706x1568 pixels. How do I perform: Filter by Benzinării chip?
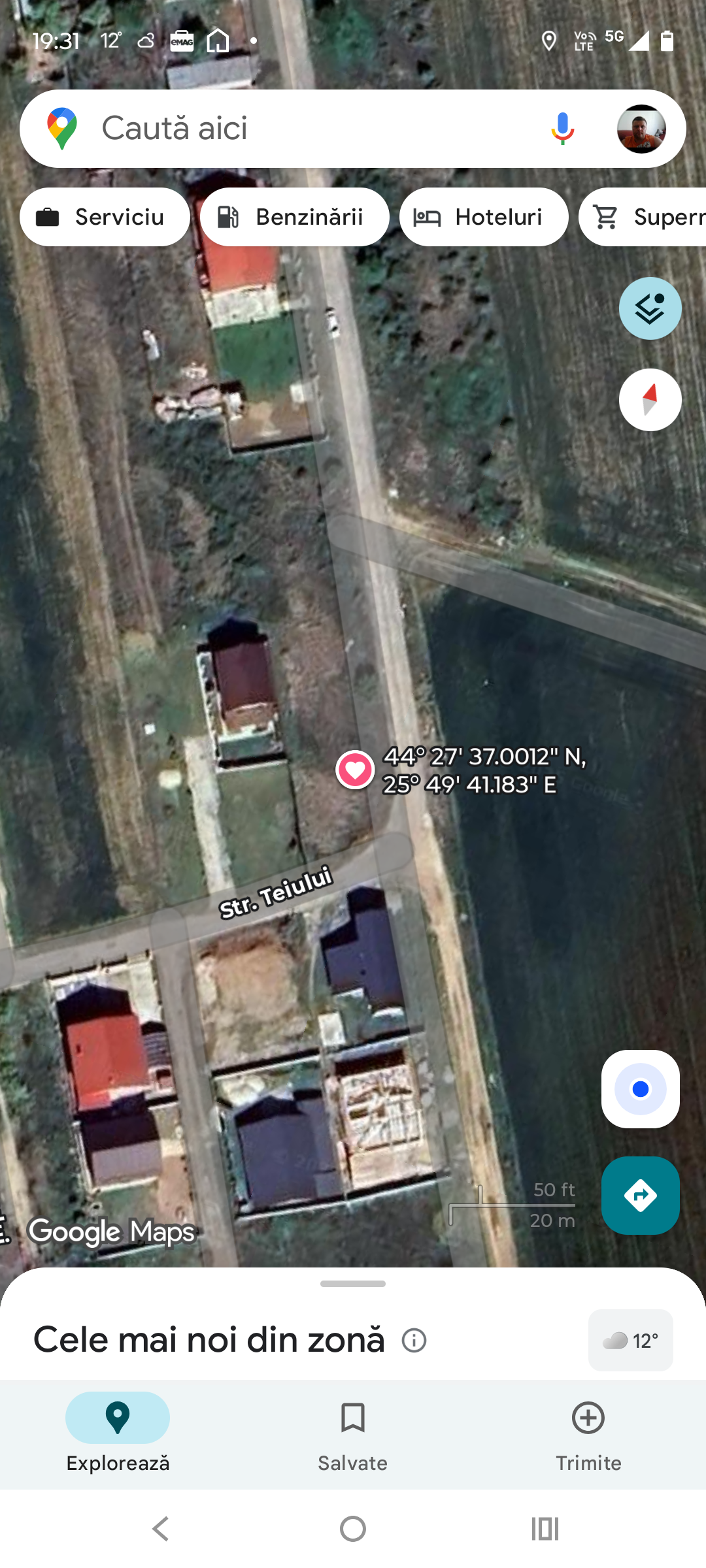coord(294,217)
